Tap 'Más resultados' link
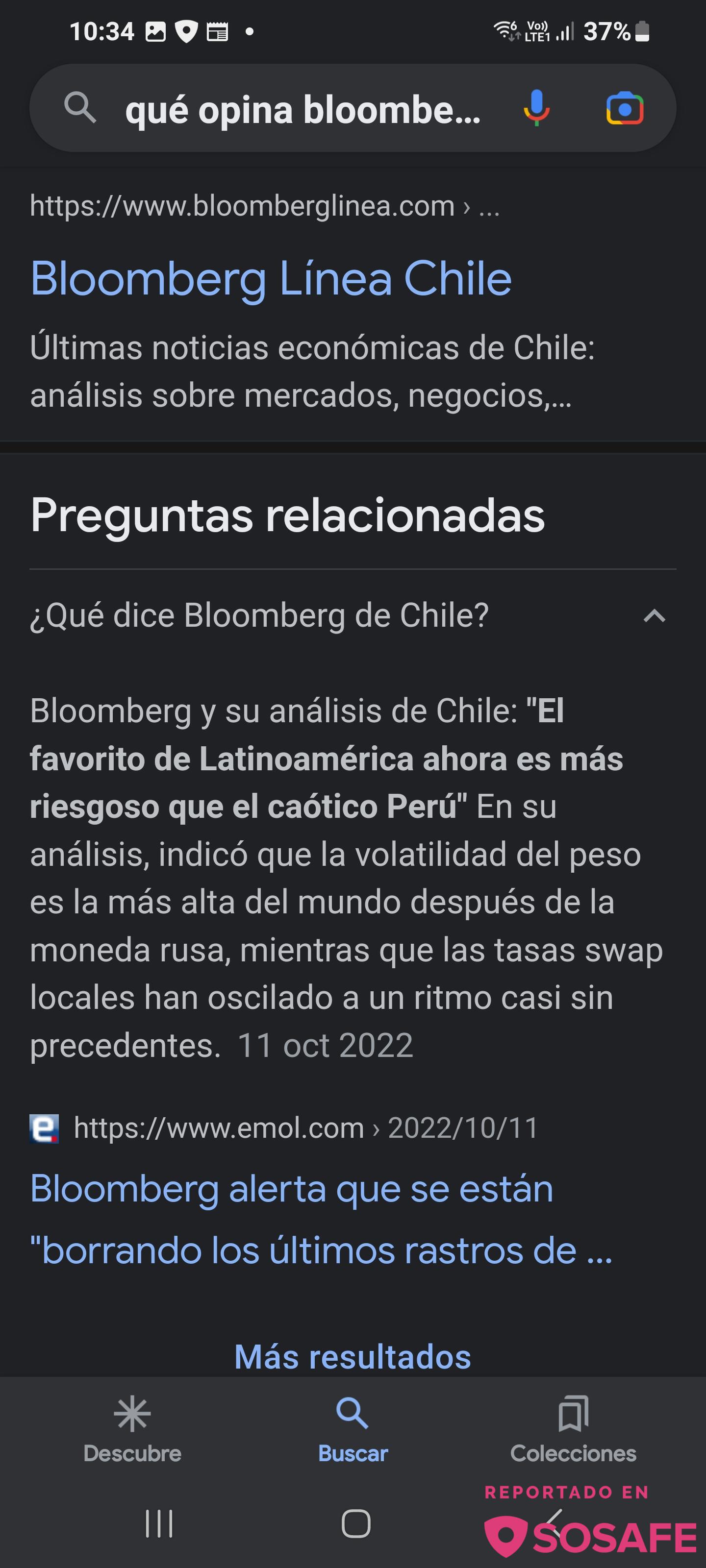 point(353,1356)
